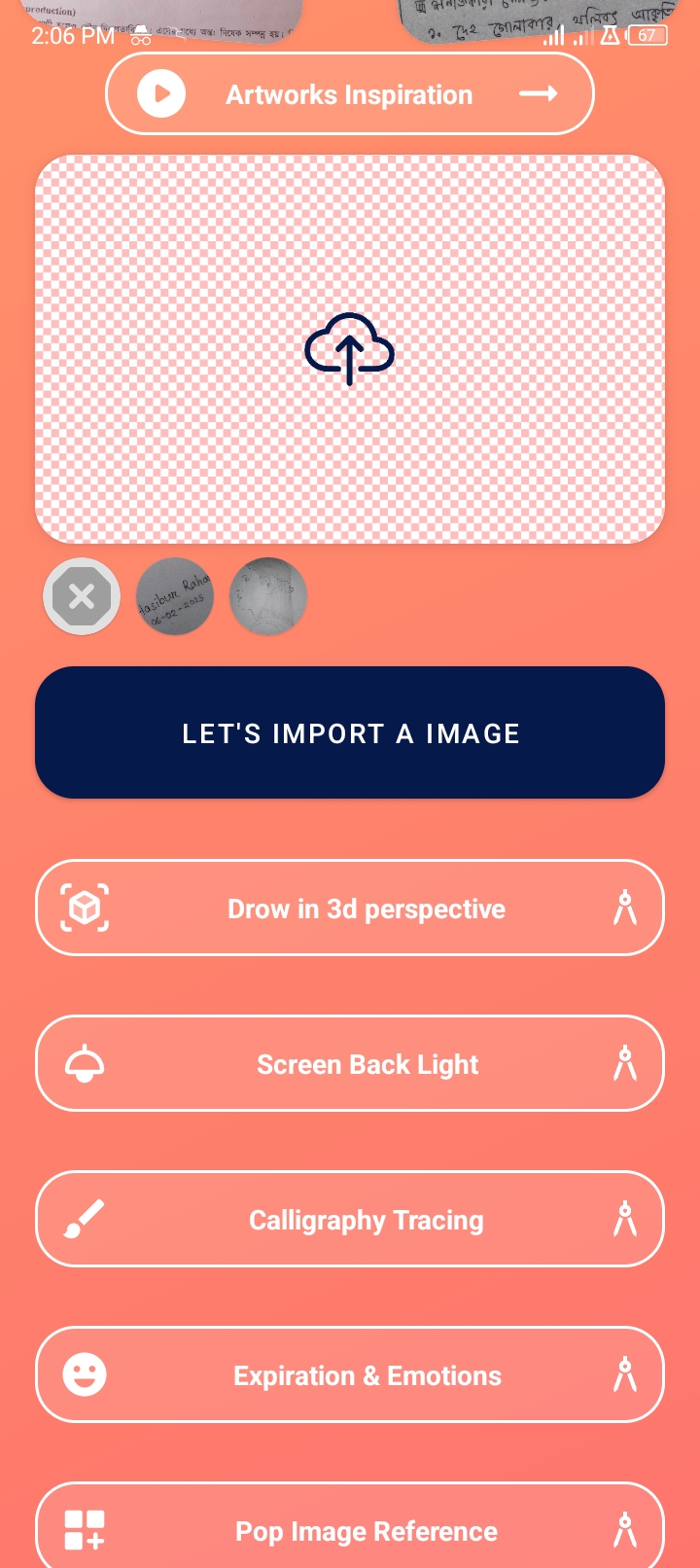The image size is (700, 1568).
Task: Tap the battery indicator in the status bar
Action: pyautogui.click(x=646, y=35)
